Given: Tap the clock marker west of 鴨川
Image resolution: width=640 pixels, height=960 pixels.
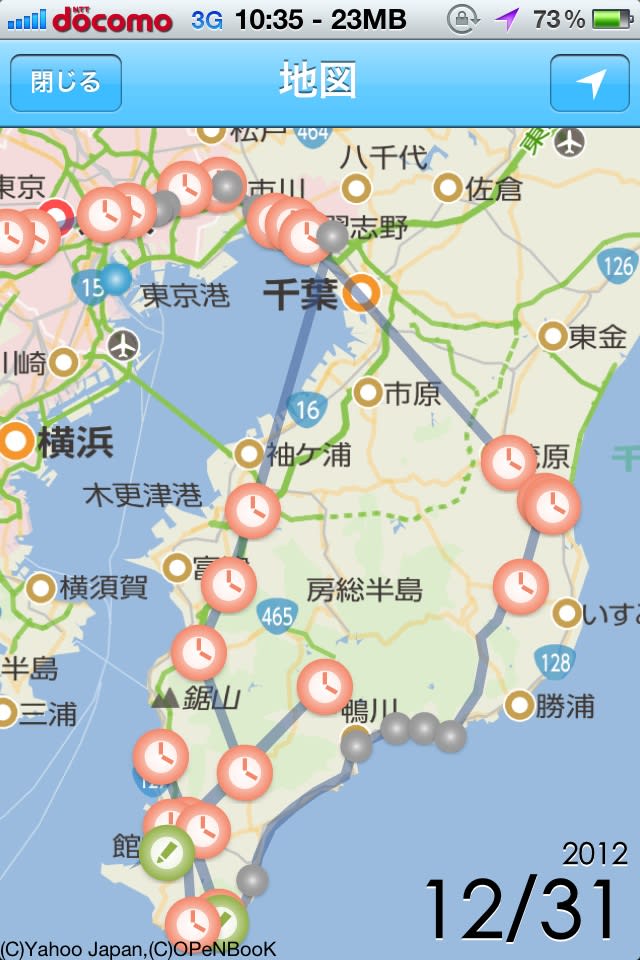Looking at the screenshot, I should click(325, 687).
